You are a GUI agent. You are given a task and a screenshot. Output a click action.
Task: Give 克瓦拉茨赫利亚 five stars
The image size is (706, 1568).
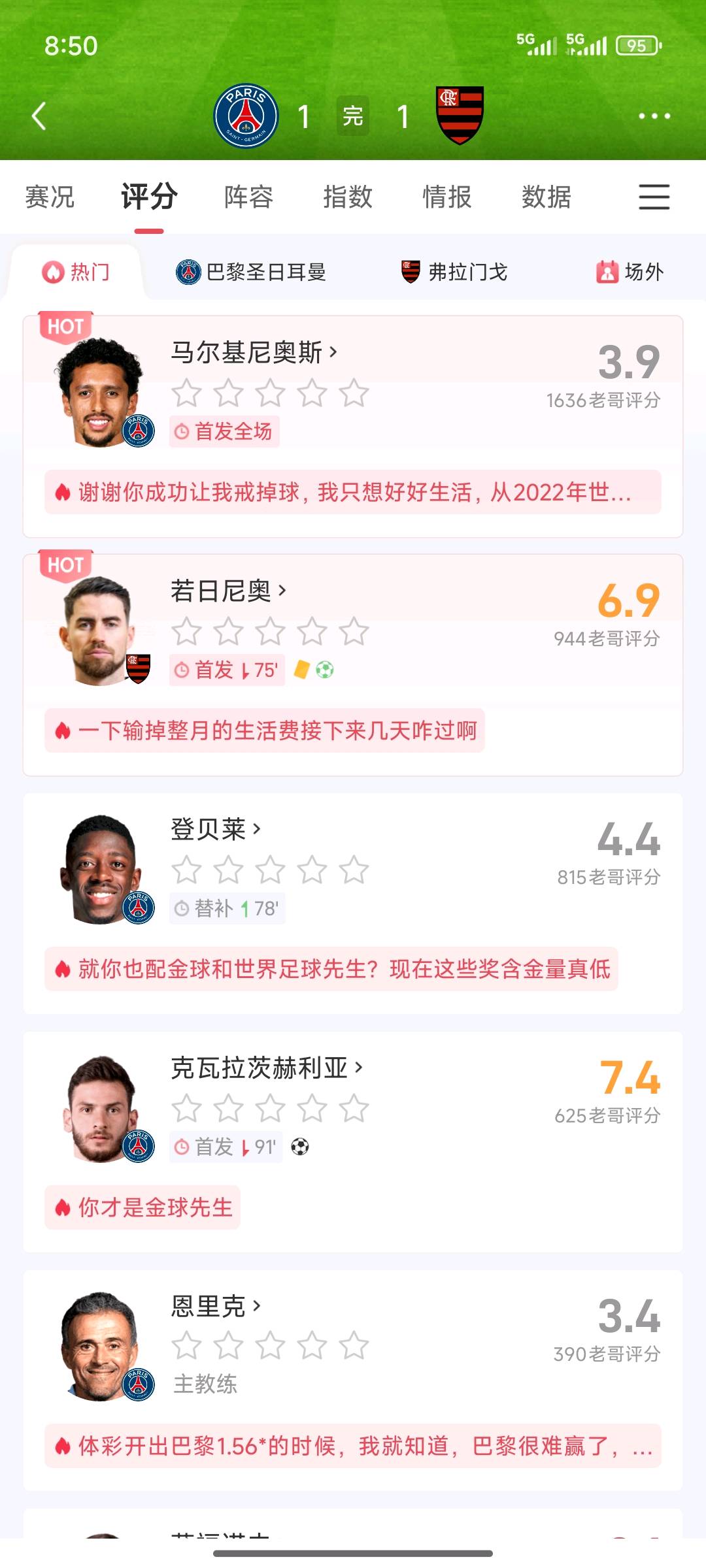[x=354, y=1107]
